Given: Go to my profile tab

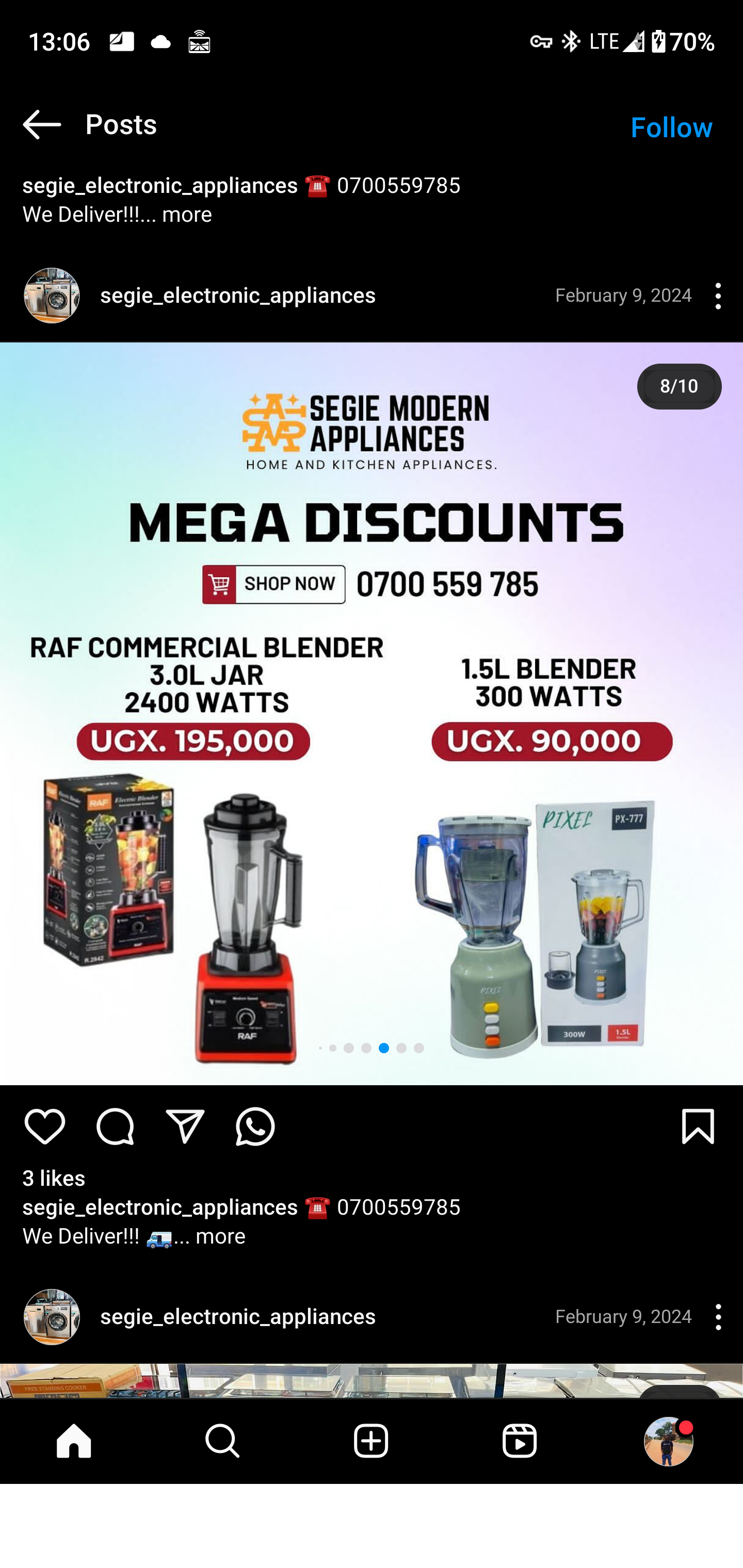Looking at the screenshot, I should tap(668, 1441).
